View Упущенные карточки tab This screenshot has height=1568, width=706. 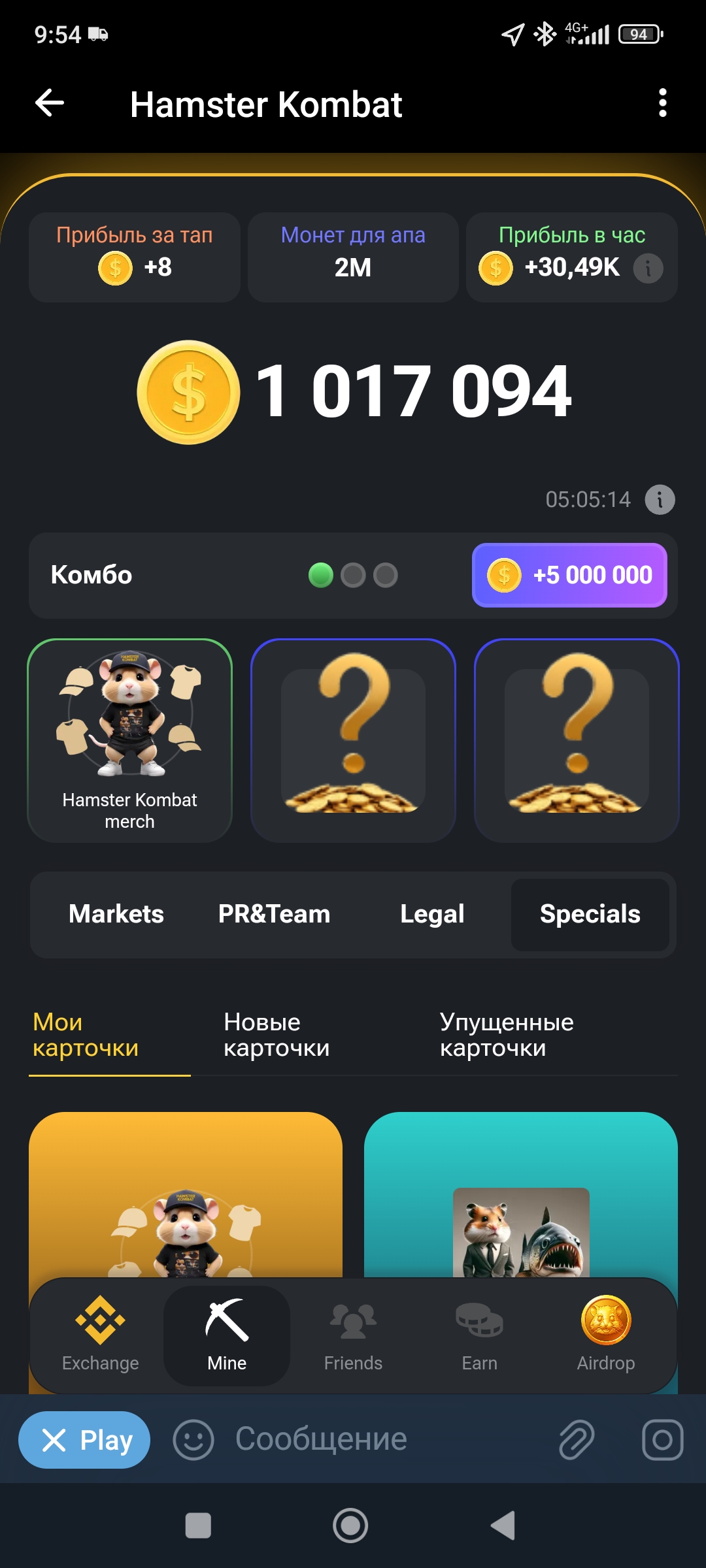[x=507, y=1035]
